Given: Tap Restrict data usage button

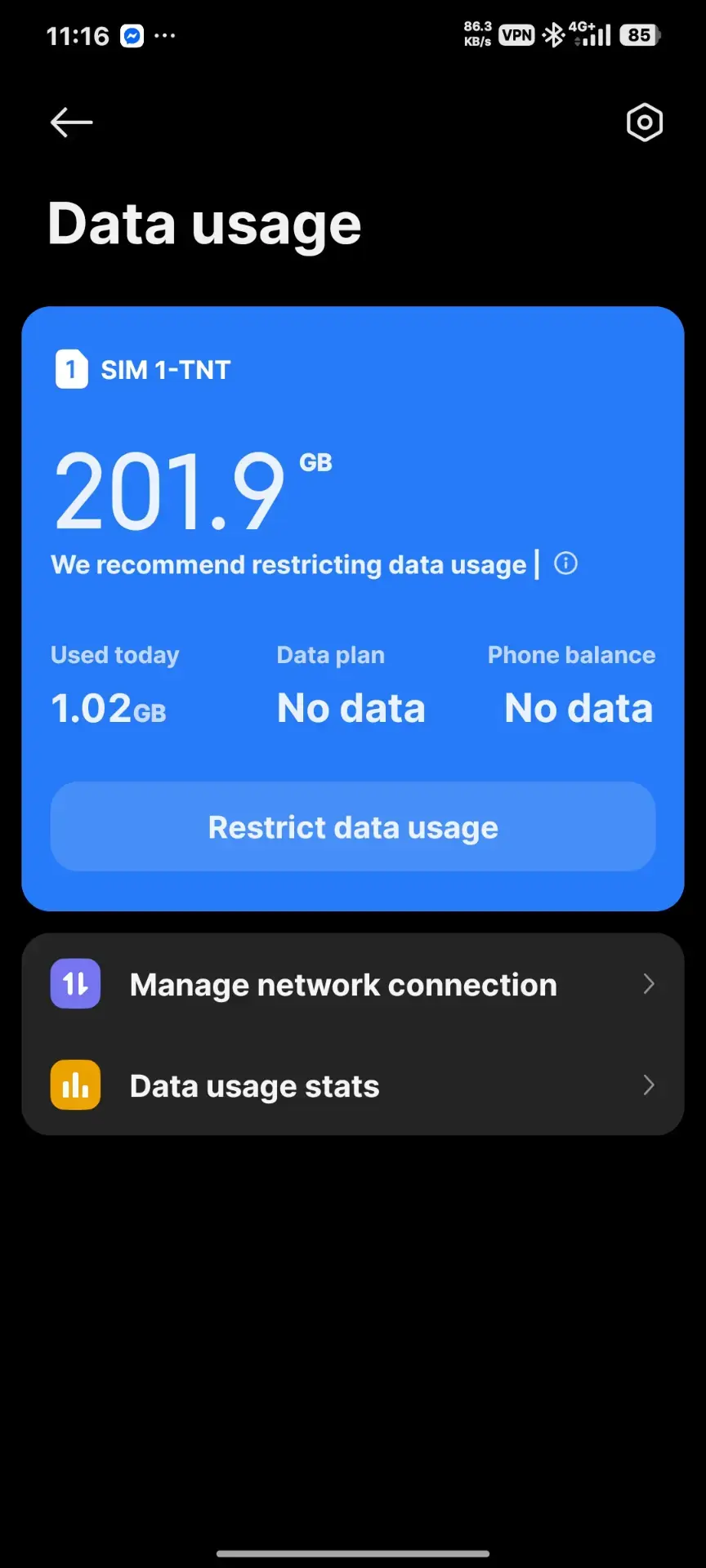Looking at the screenshot, I should click(353, 826).
